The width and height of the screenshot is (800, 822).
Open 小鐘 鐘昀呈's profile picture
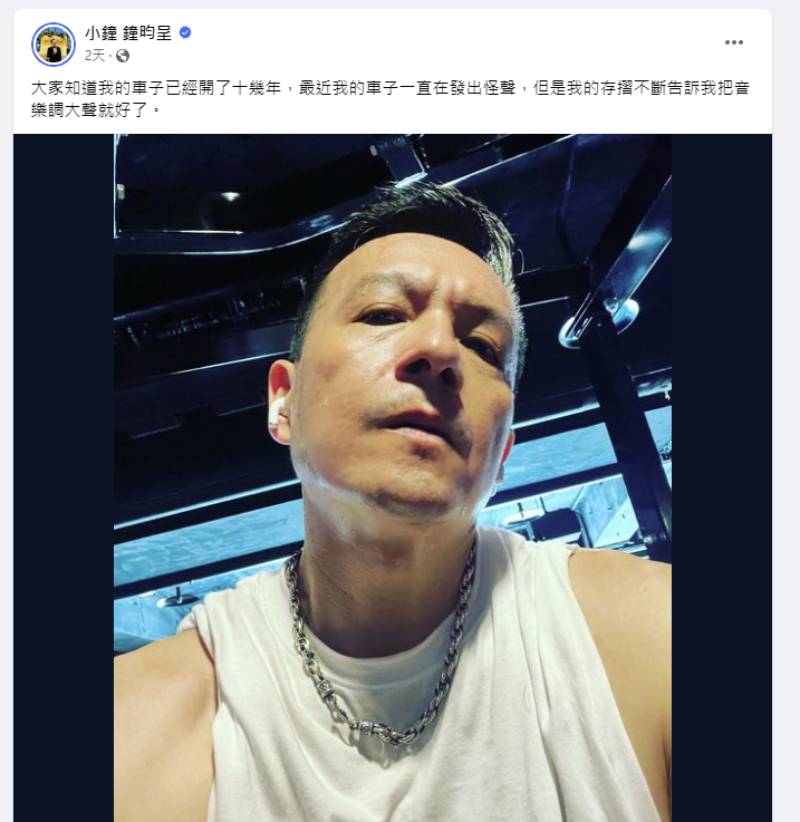click(x=53, y=44)
